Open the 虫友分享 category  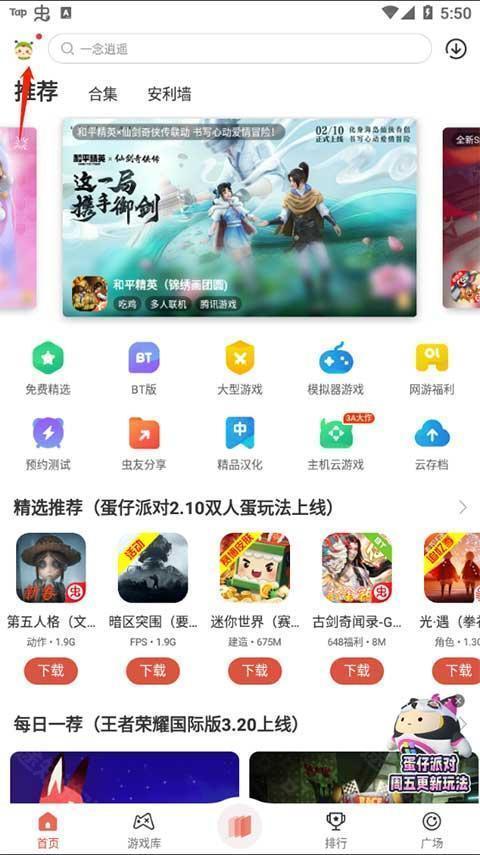point(144,444)
